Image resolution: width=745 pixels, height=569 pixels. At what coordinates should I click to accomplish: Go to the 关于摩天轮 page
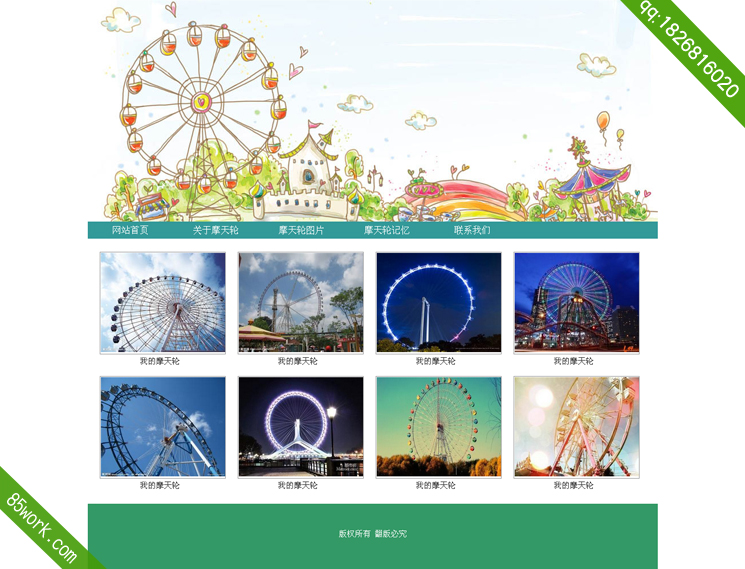[216, 230]
